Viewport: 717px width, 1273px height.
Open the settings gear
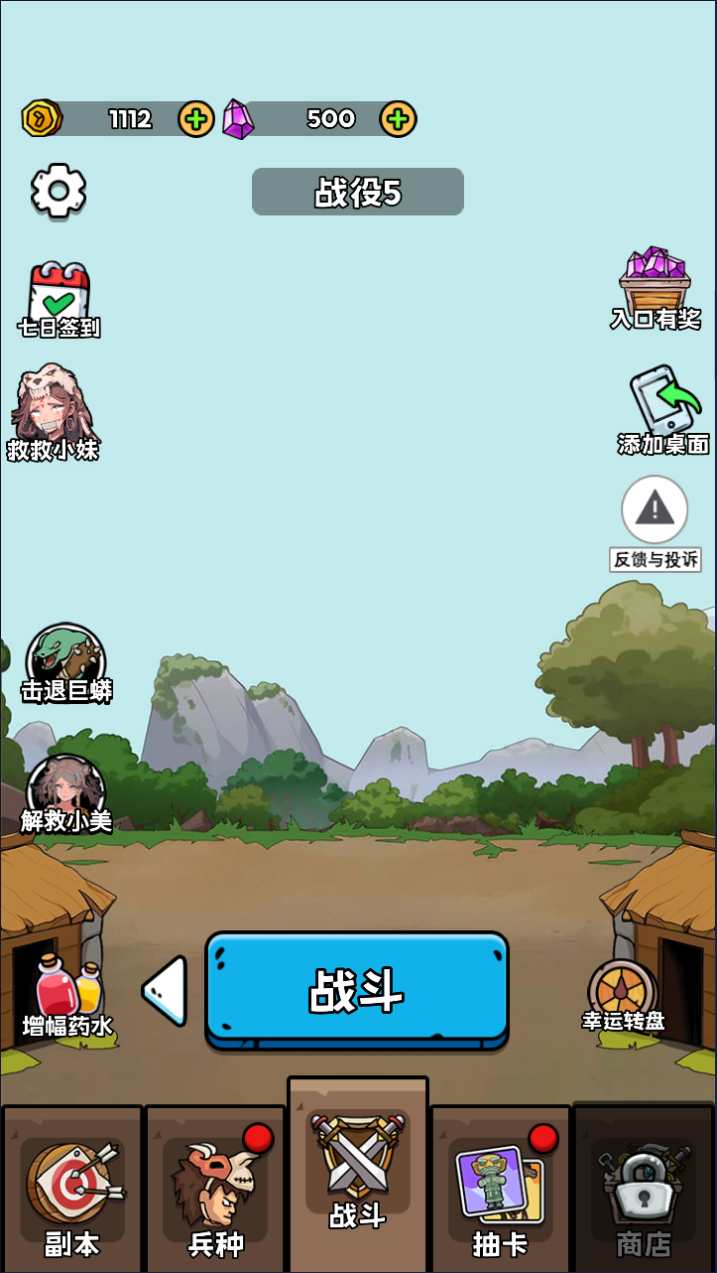tap(58, 191)
